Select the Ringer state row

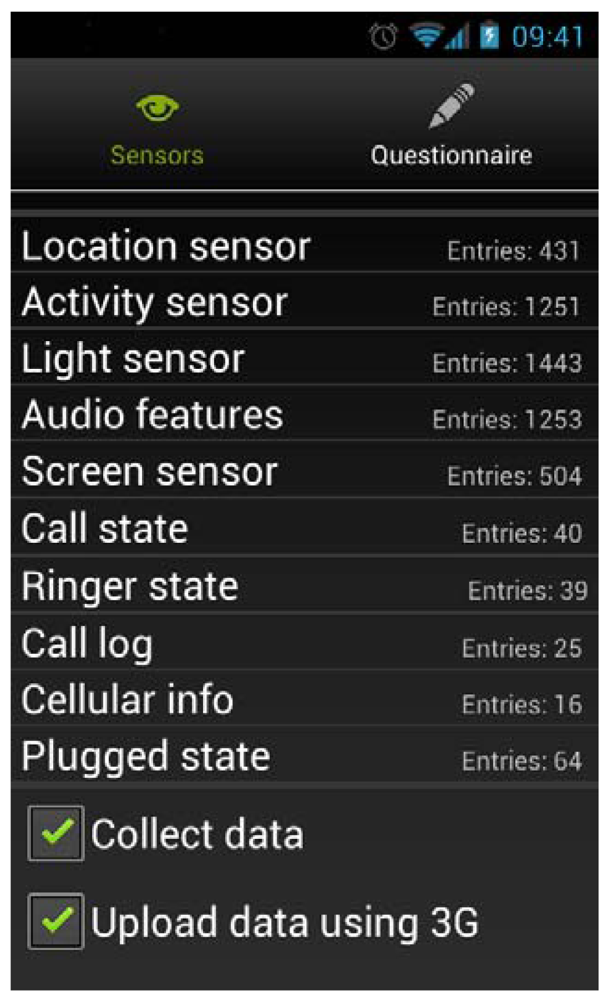tap(300, 586)
